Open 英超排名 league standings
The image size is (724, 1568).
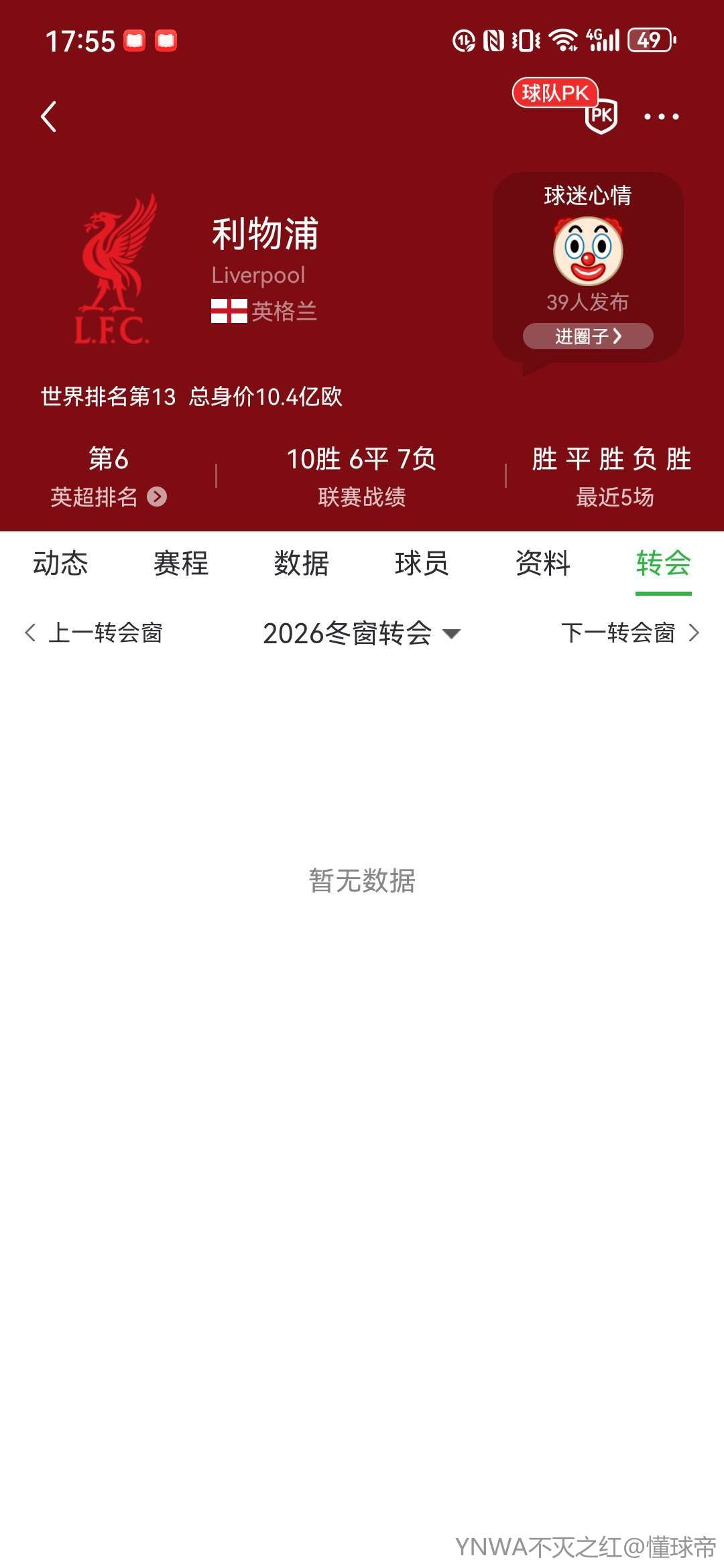(x=108, y=497)
